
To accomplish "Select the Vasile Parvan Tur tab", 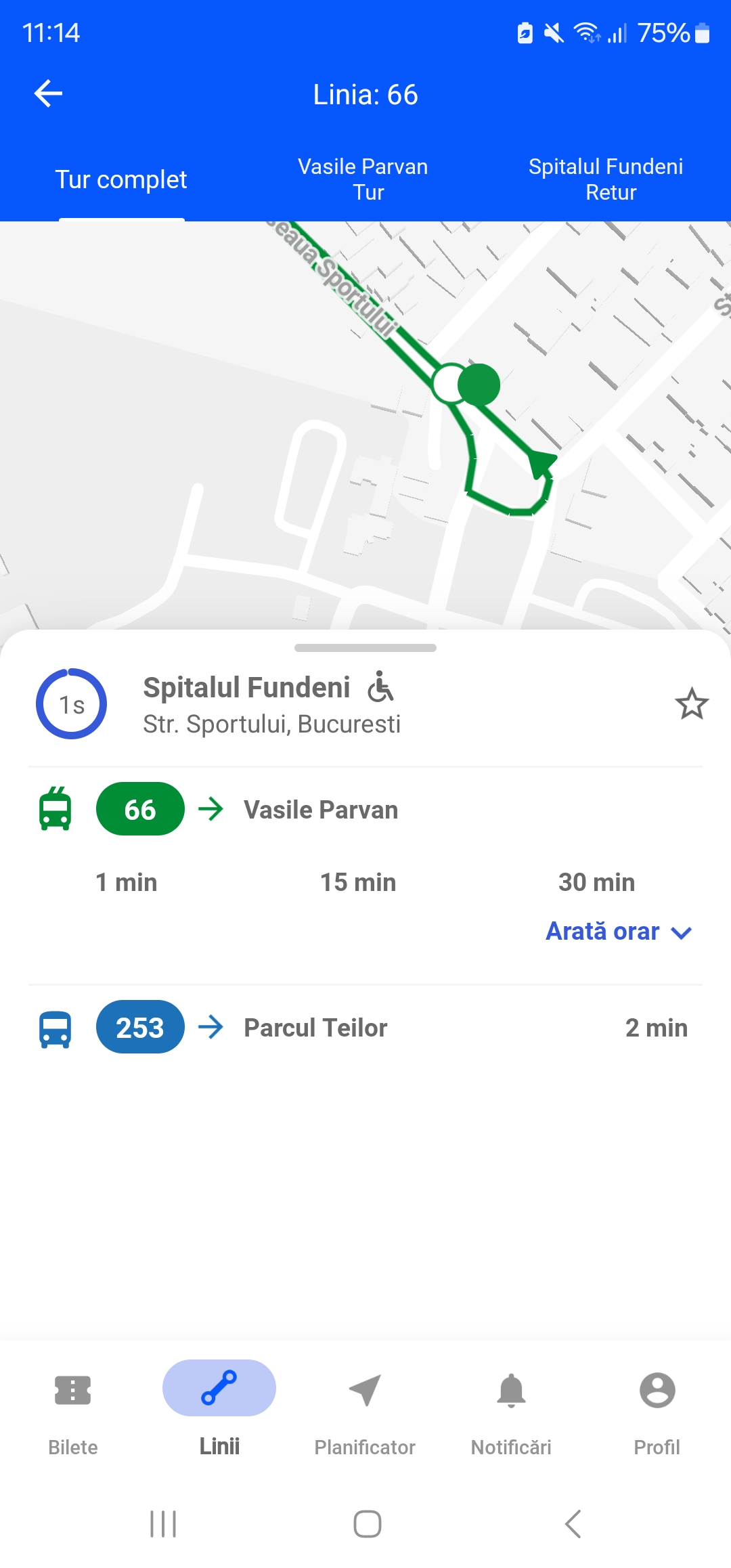I will pos(363,179).
